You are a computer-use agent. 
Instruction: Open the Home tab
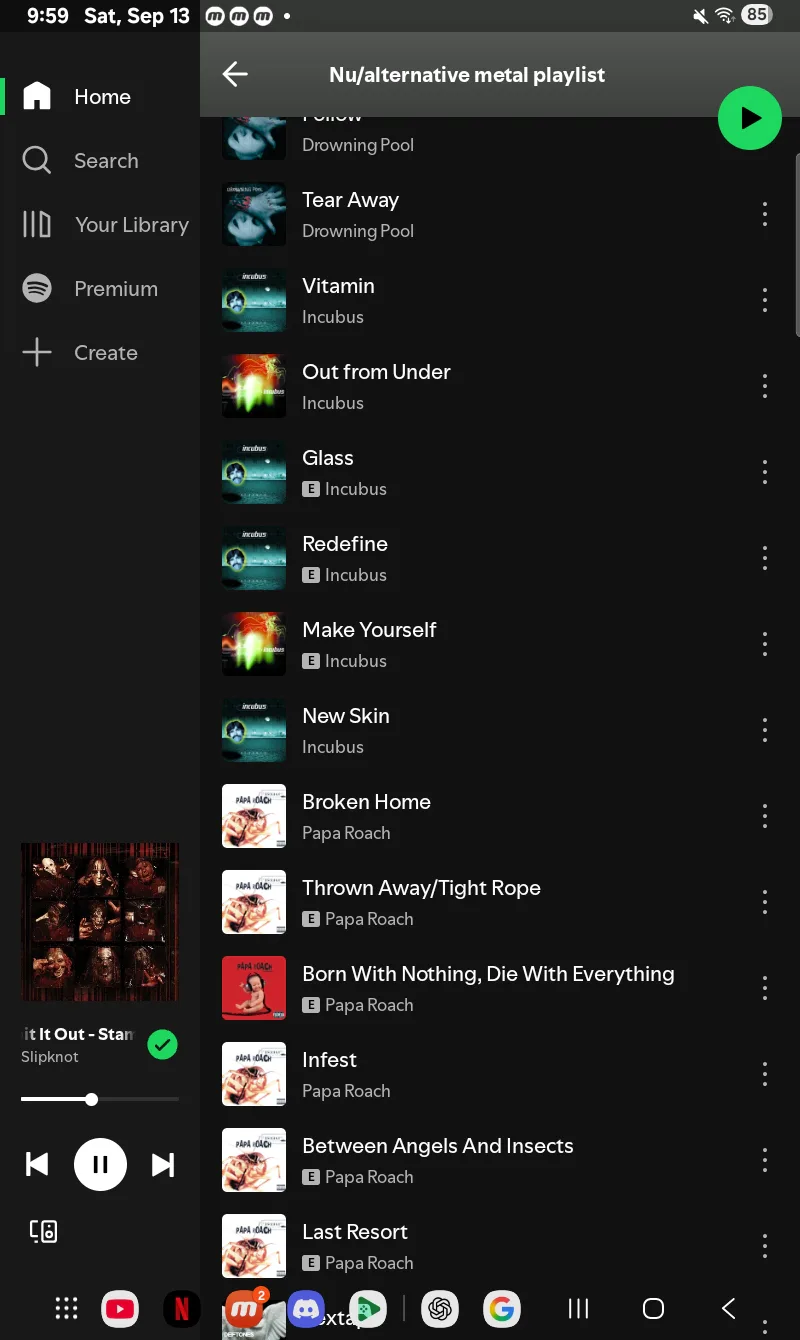(x=100, y=97)
